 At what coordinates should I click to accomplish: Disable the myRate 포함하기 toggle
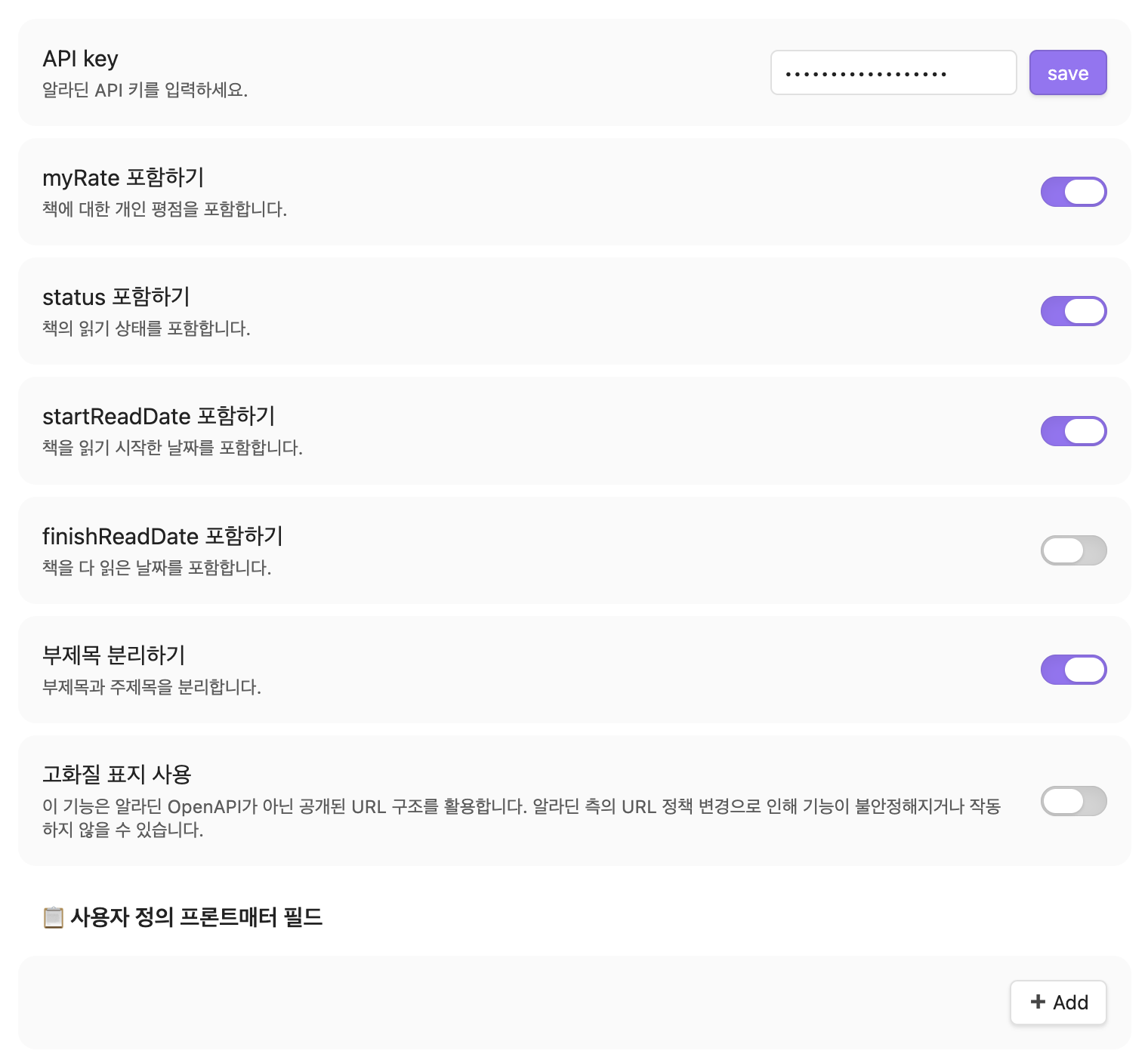(x=1073, y=192)
